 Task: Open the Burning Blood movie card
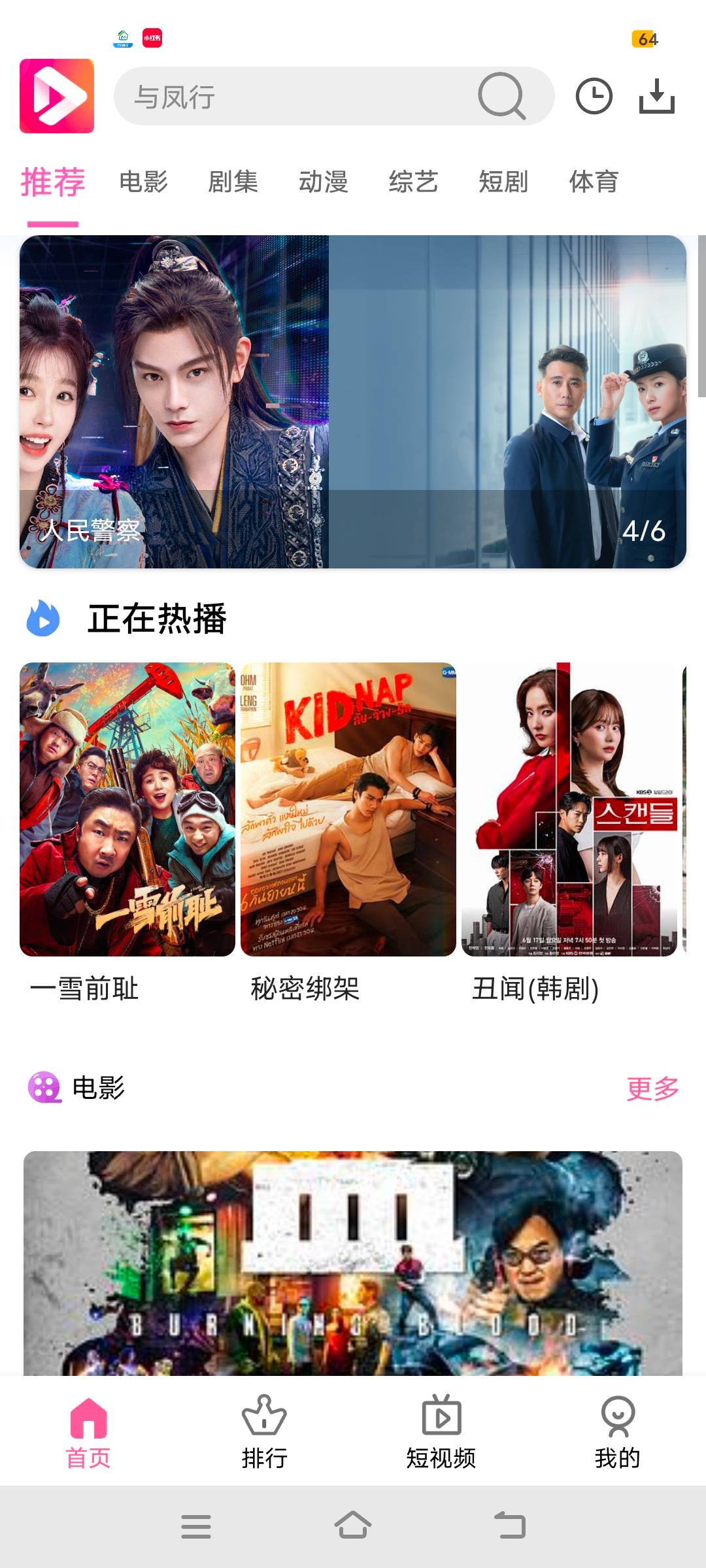pyautogui.click(x=353, y=1263)
